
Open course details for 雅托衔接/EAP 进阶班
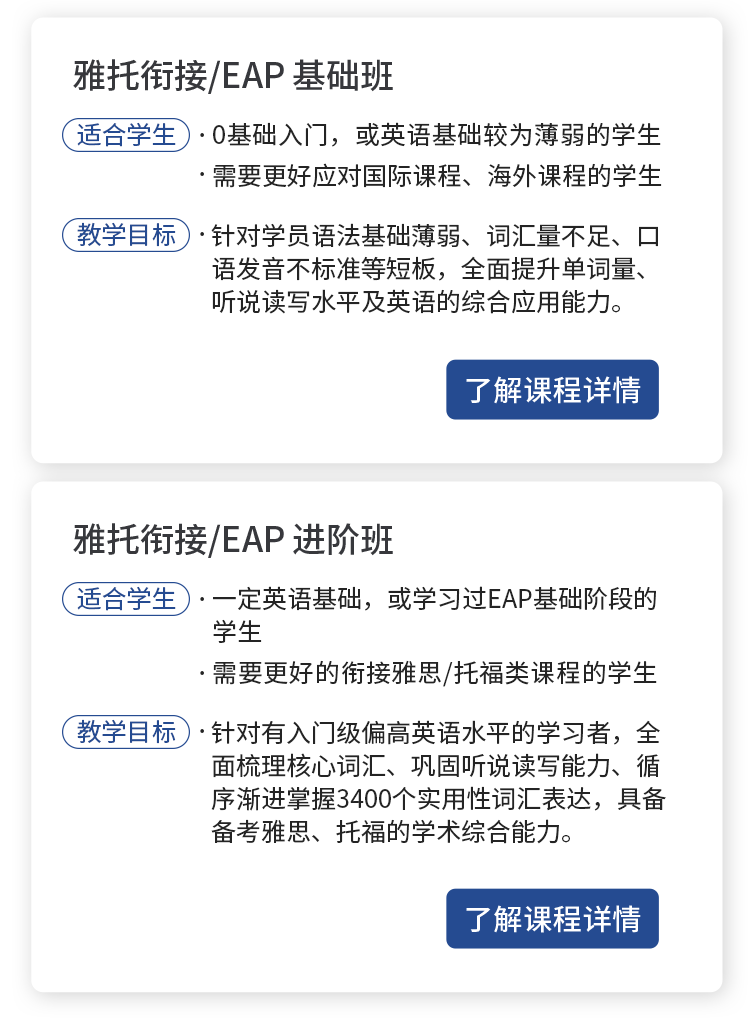tap(552, 918)
